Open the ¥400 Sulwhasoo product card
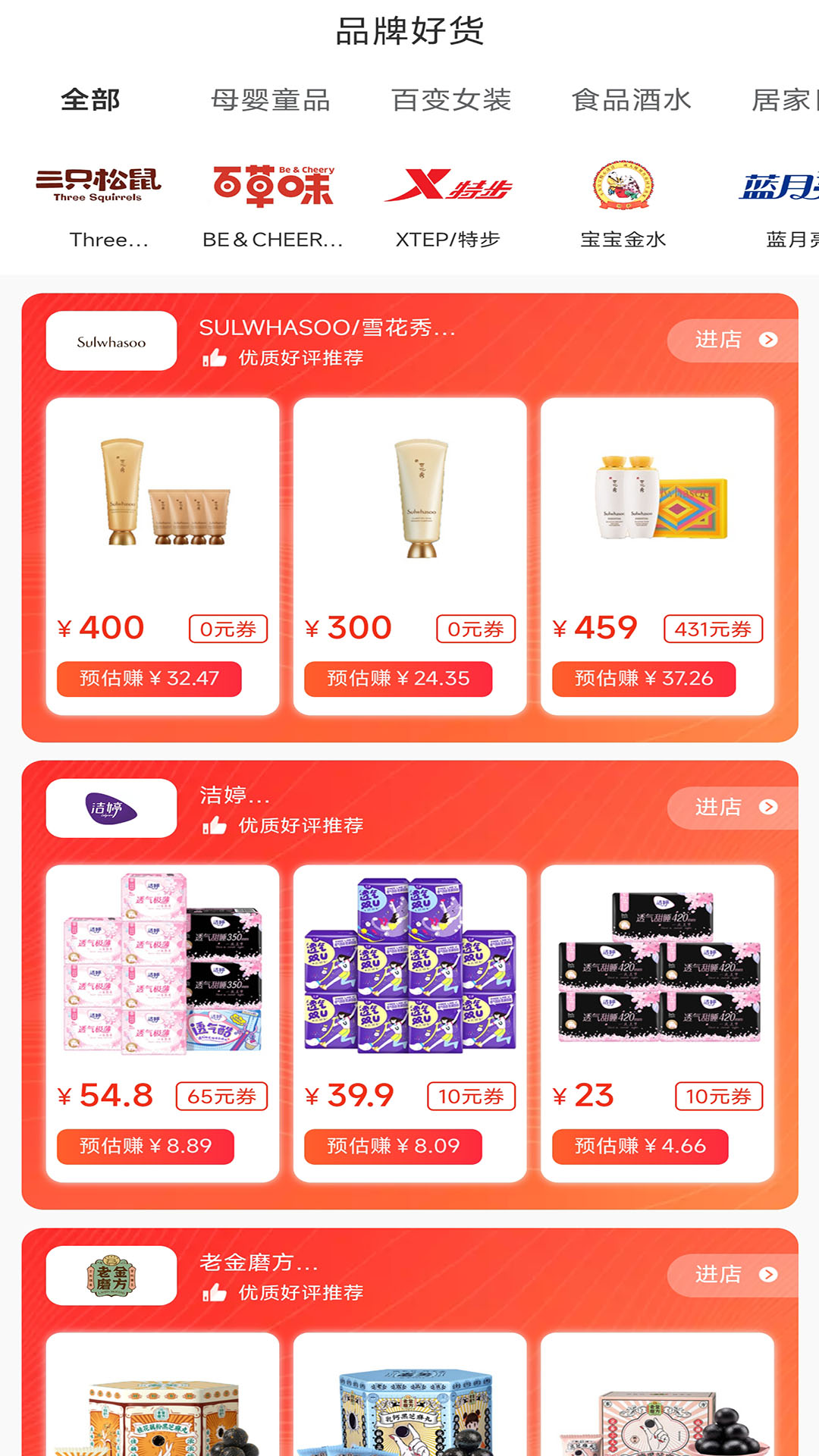819x1456 pixels. point(162,556)
